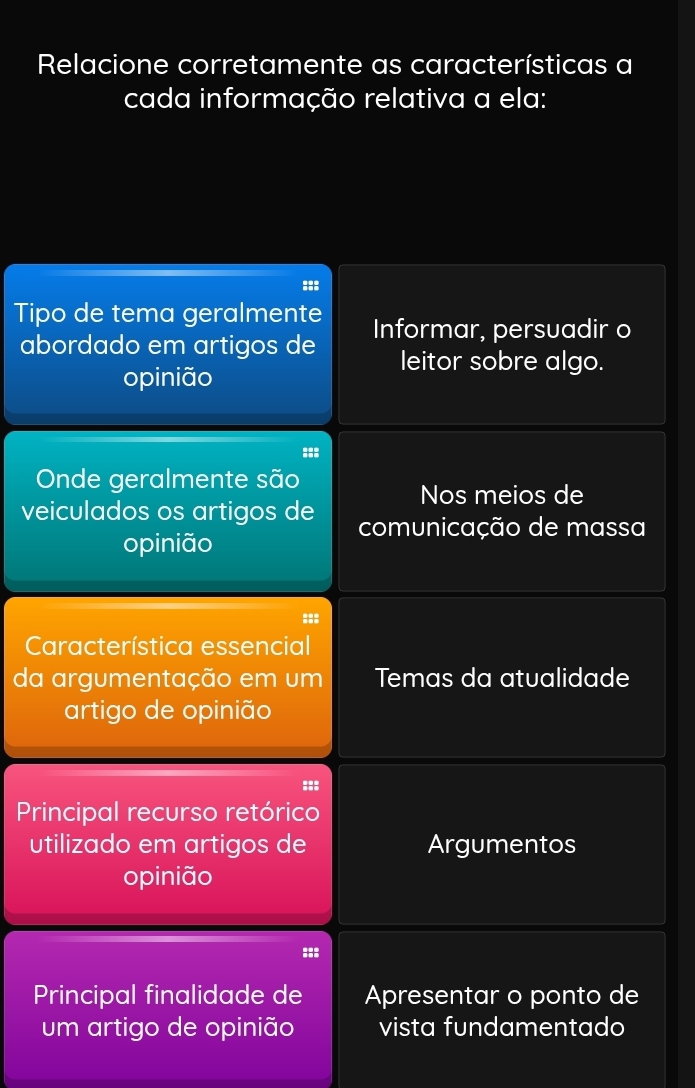The width and height of the screenshot is (695, 1088).
Task: Select the "Principal recurso retórico" card
Action: pos(167,844)
